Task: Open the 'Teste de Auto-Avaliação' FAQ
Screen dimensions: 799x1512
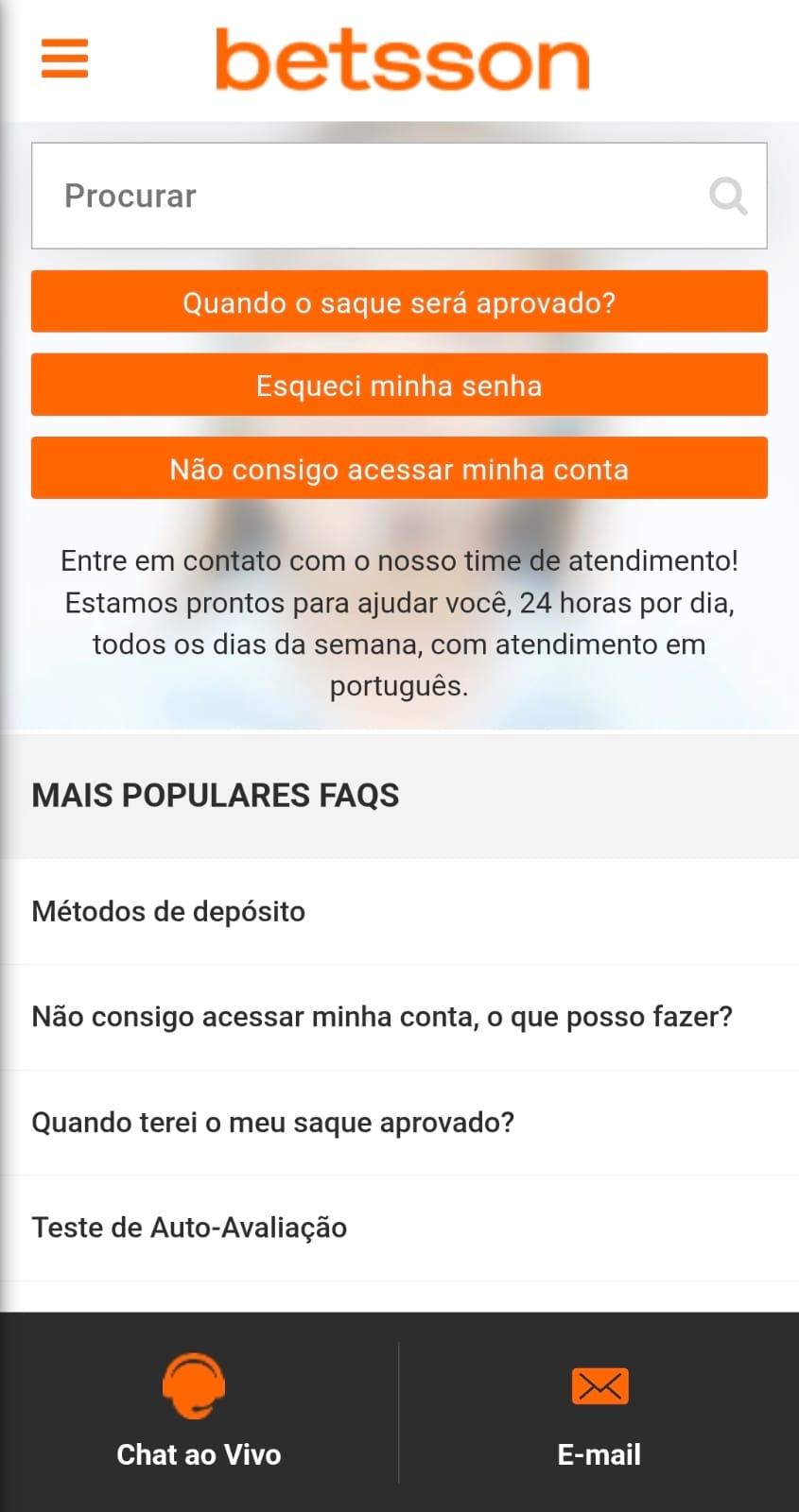Action: (189, 1228)
